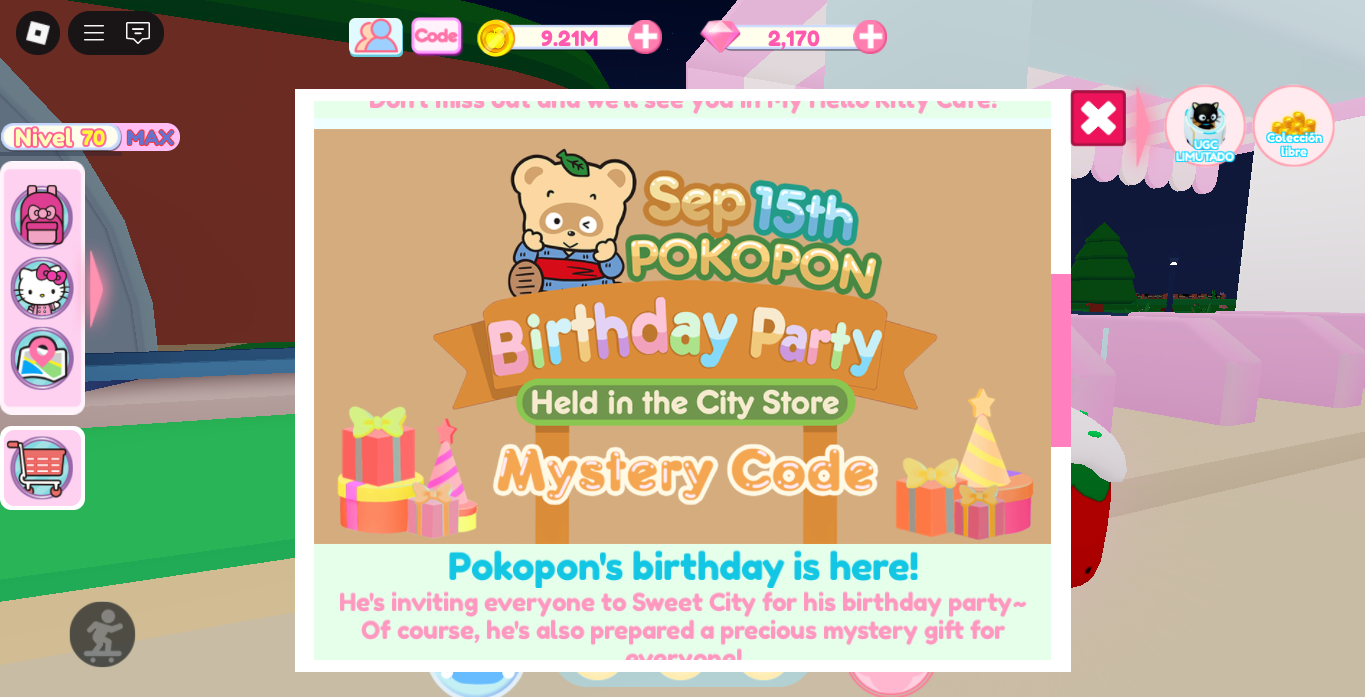This screenshot has height=697, width=1365.
Task: Open the map location icon
Action: coord(42,358)
